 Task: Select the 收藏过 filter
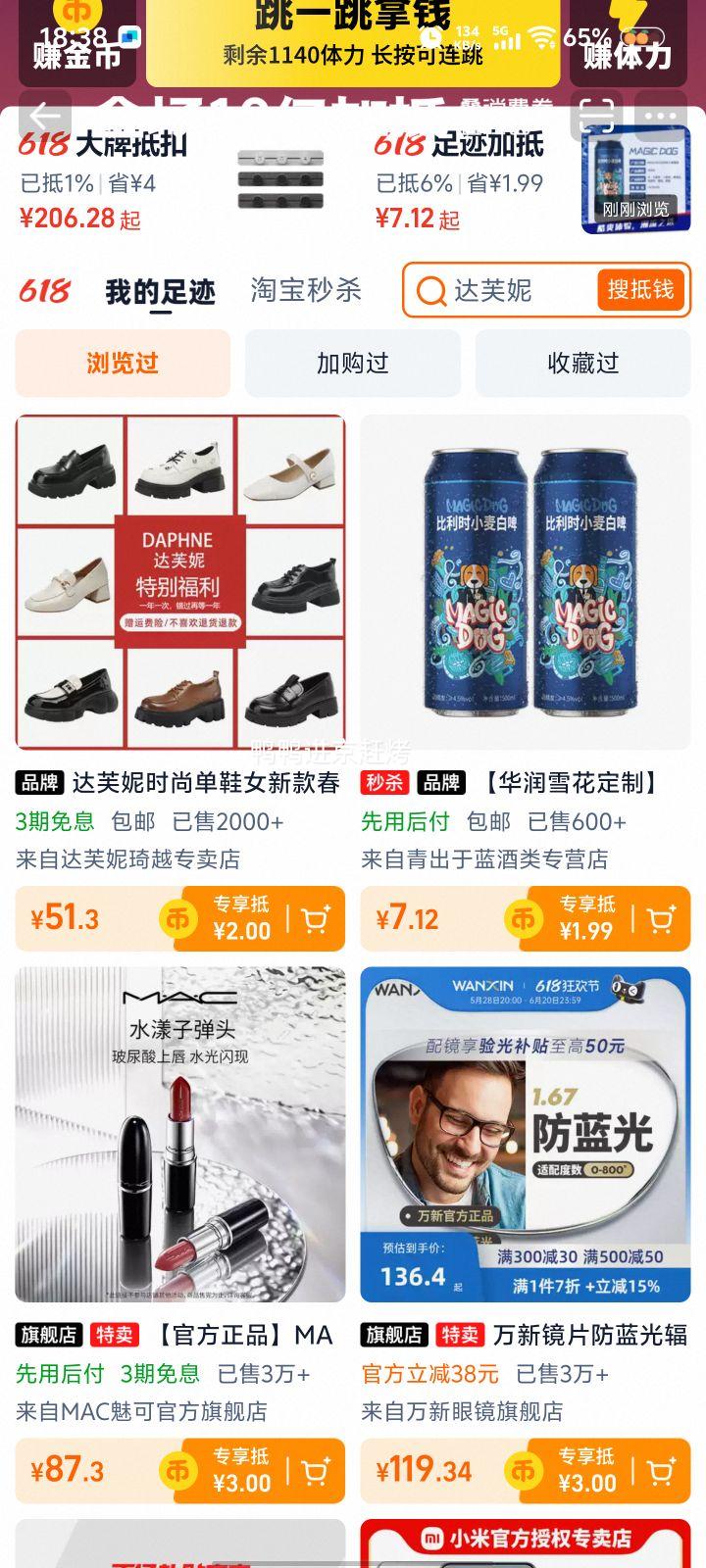582,364
